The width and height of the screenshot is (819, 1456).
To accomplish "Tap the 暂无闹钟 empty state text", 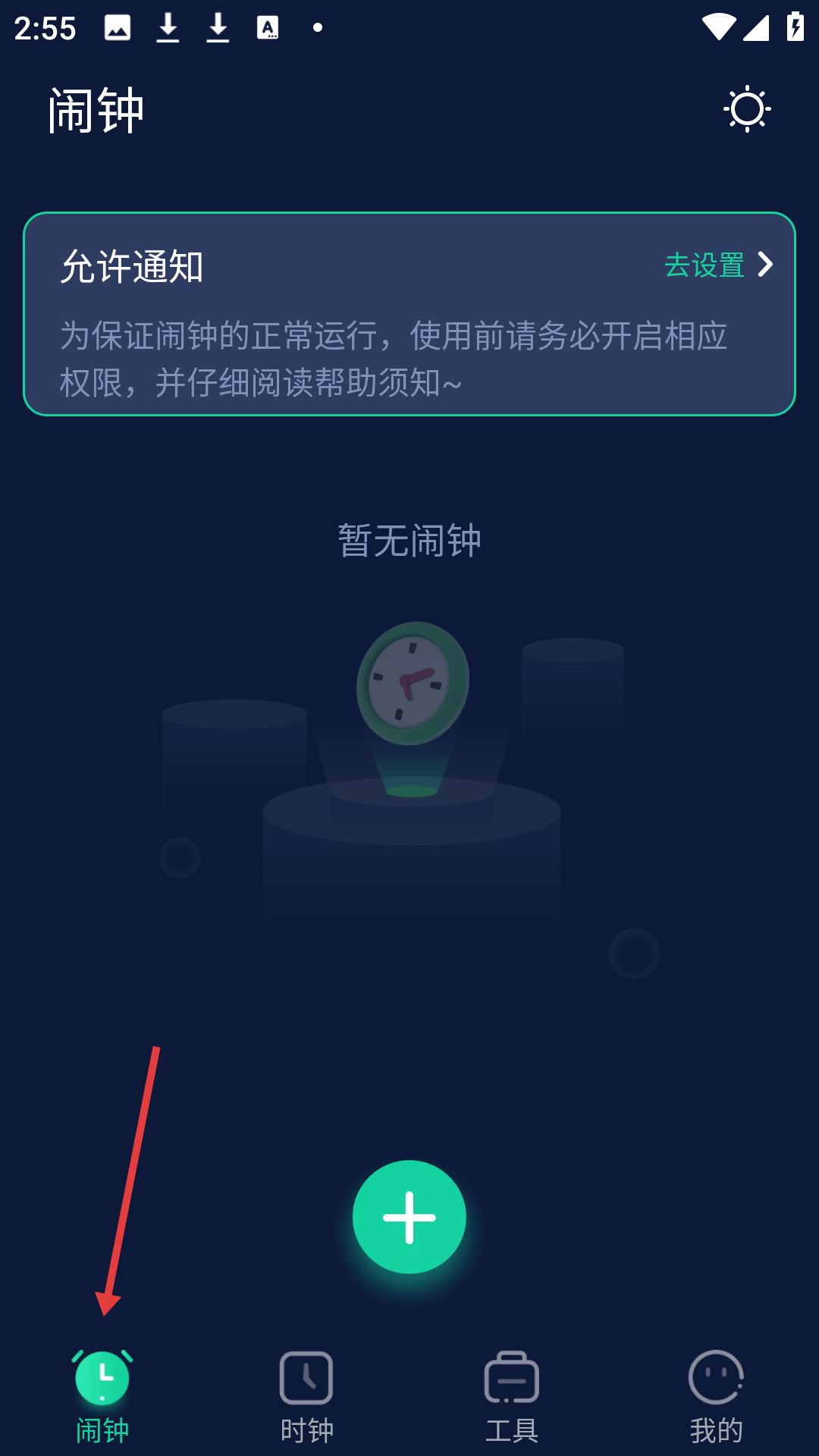I will coord(409,540).
